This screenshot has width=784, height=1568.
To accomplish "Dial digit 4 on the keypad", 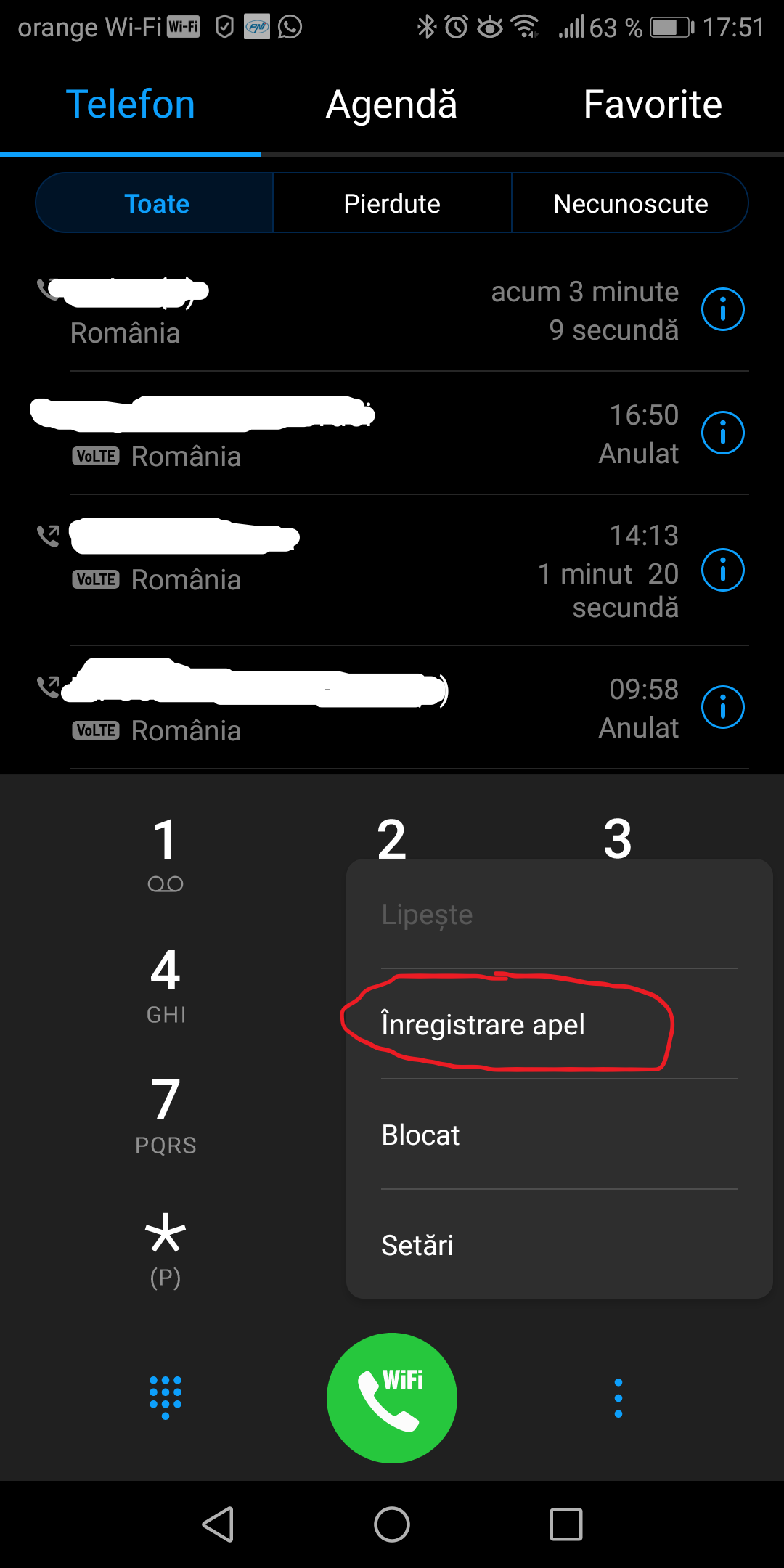I will pyautogui.click(x=166, y=984).
